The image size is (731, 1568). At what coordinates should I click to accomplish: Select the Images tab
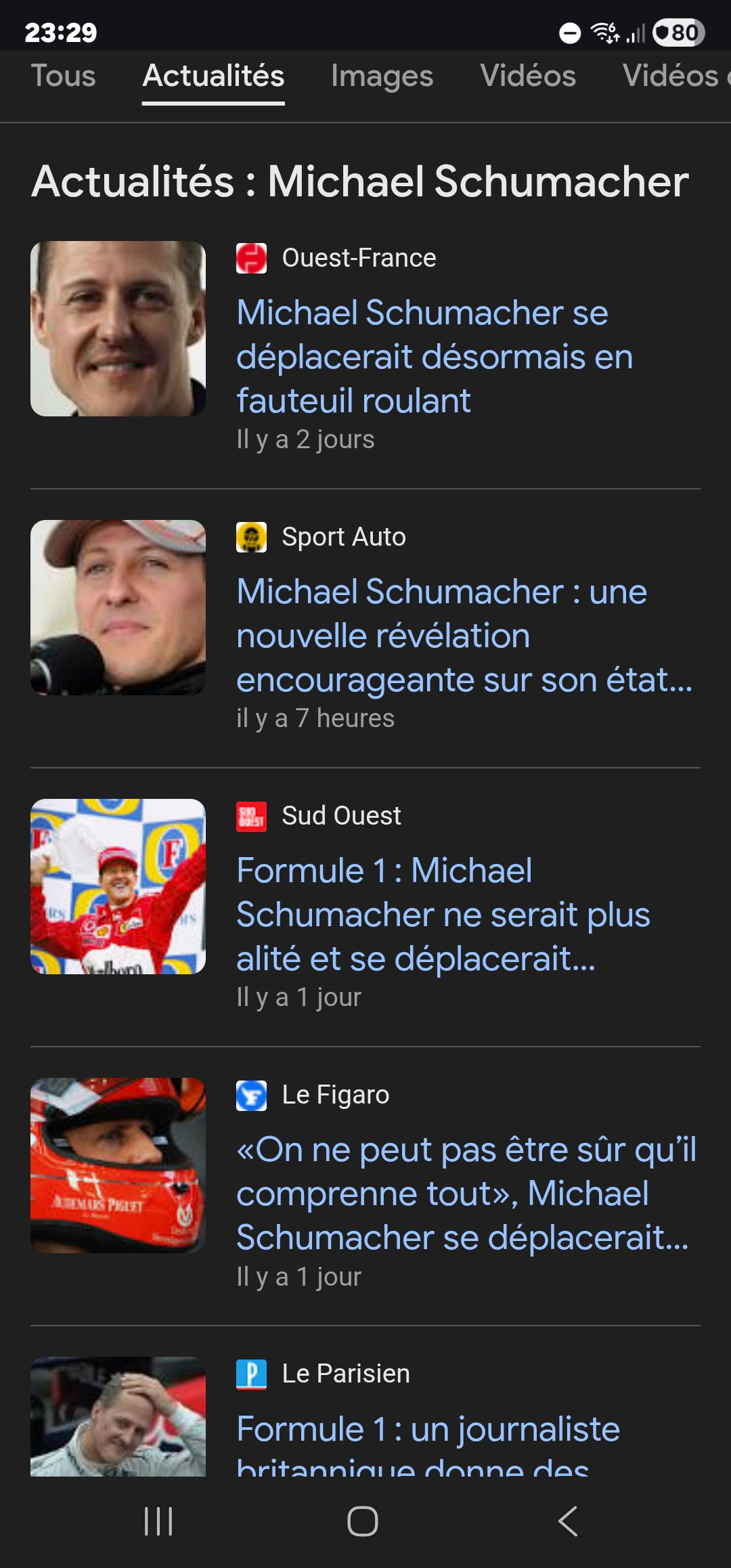(x=382, y=76)
